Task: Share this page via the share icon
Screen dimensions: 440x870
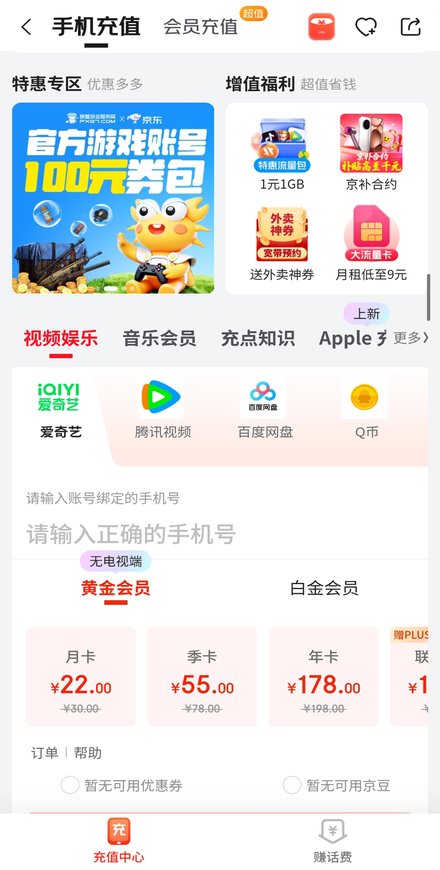Action: (411, 27)
